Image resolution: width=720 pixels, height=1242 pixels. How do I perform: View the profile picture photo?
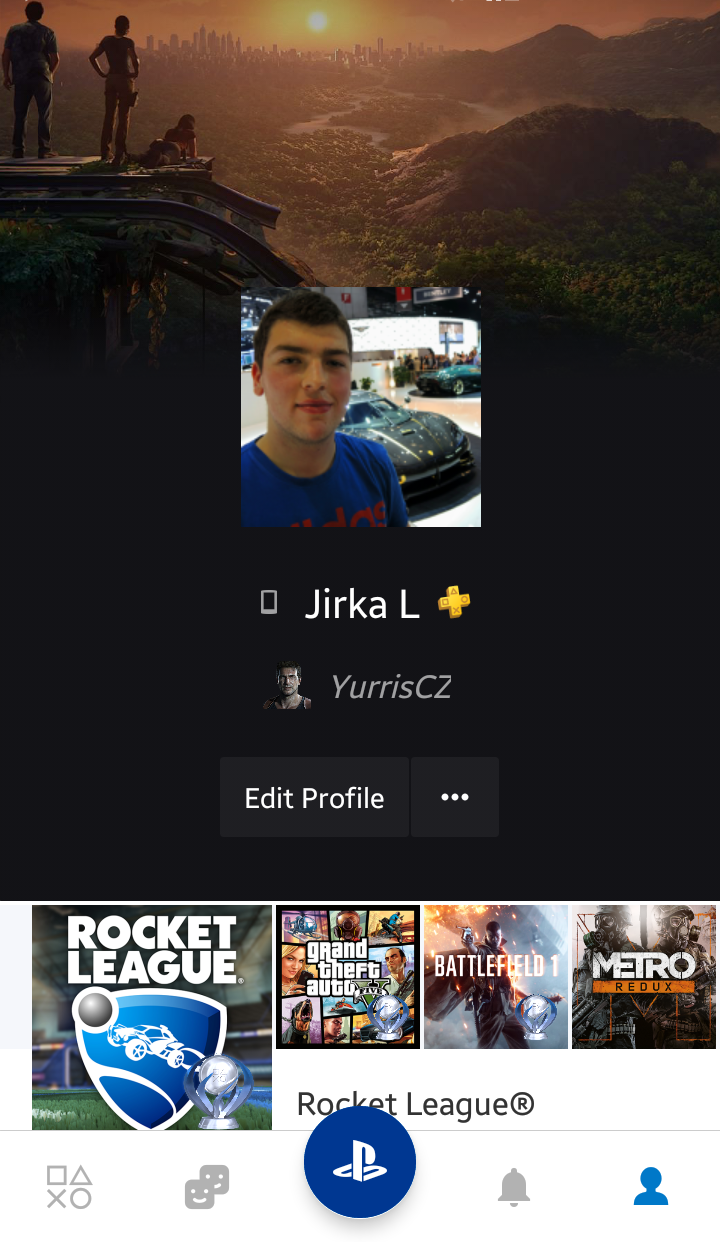click(x=361, y=407)
